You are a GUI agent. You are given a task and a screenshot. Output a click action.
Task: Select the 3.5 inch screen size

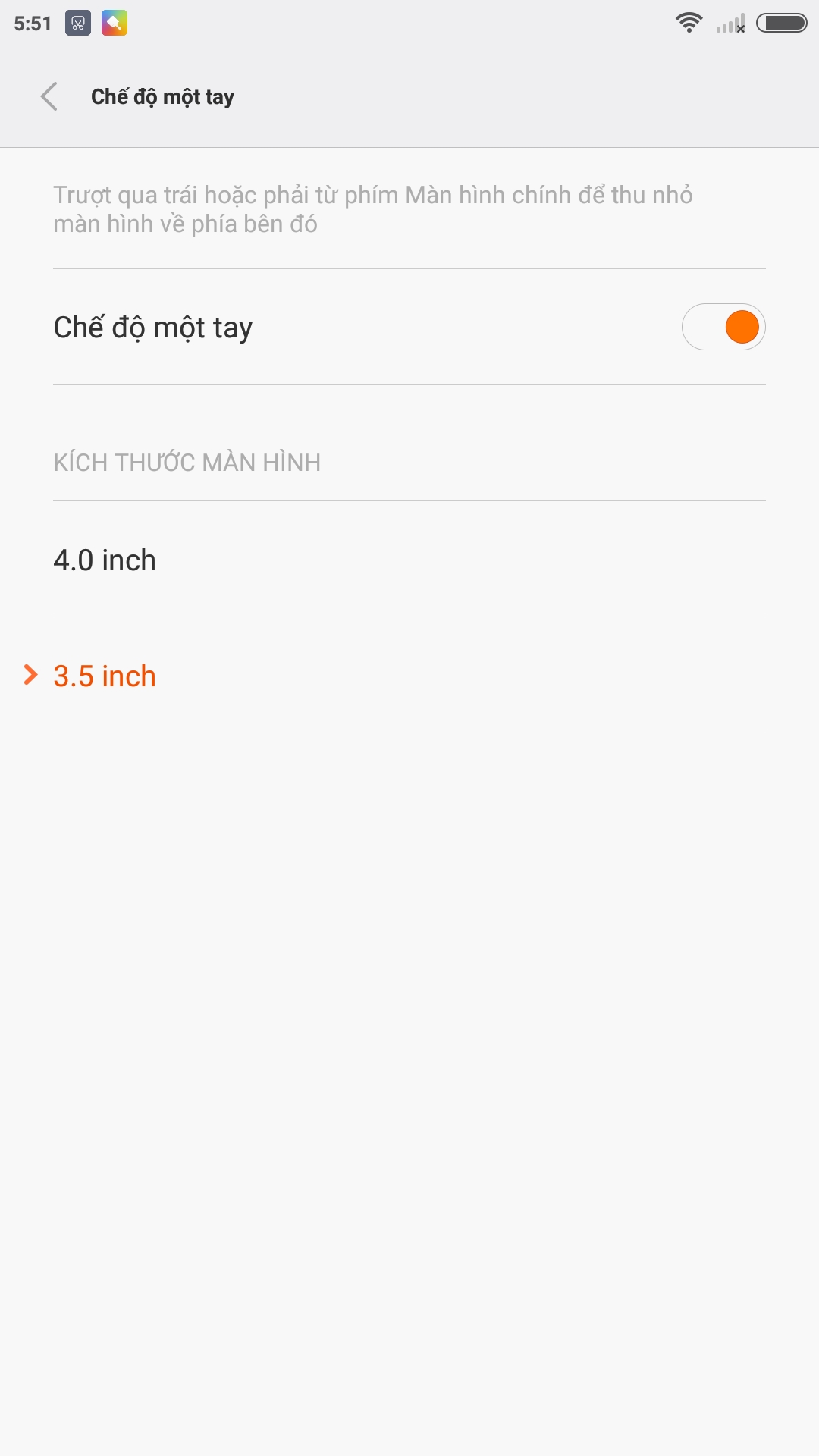pyautogui.click(x=409, y=675)
